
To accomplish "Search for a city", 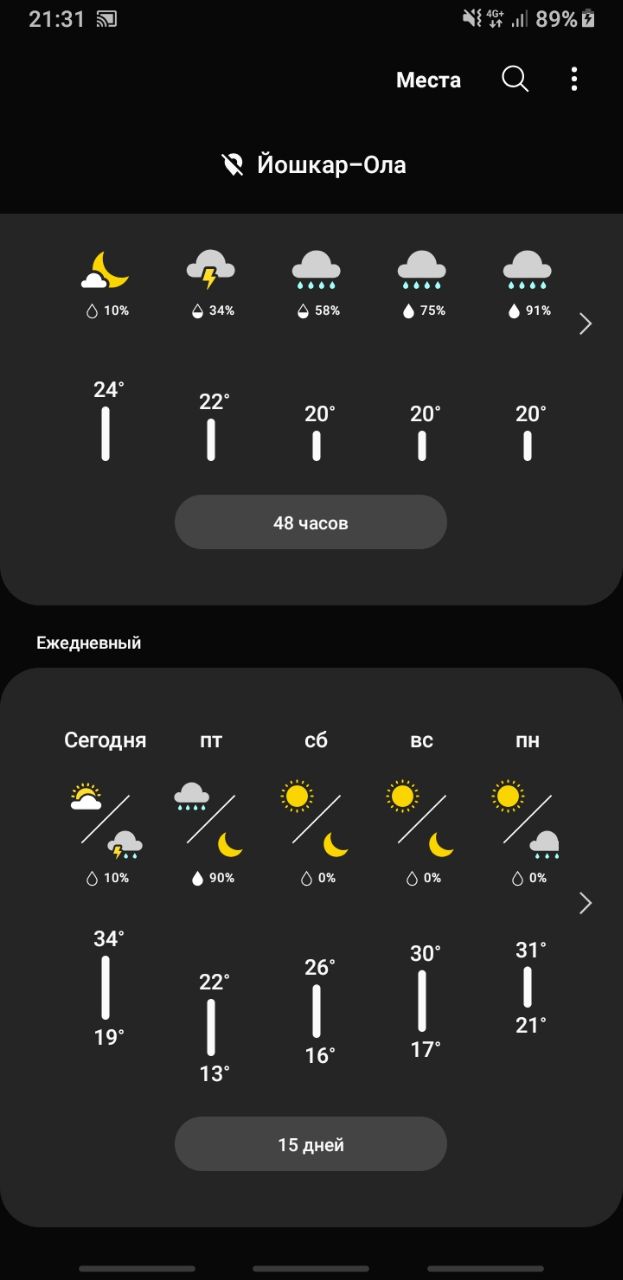I will tap(515, 80).
